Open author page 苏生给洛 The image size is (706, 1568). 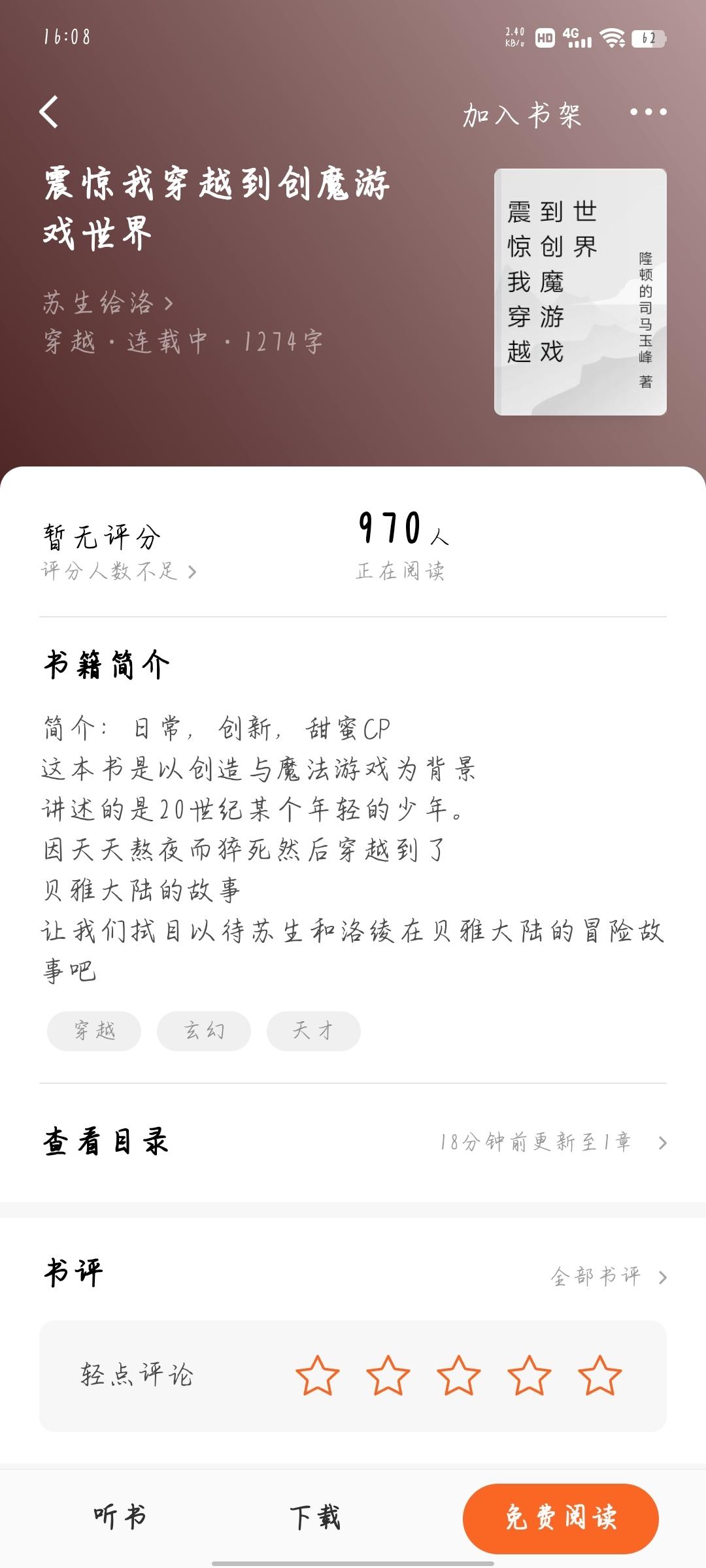click(x=108, y=302)
